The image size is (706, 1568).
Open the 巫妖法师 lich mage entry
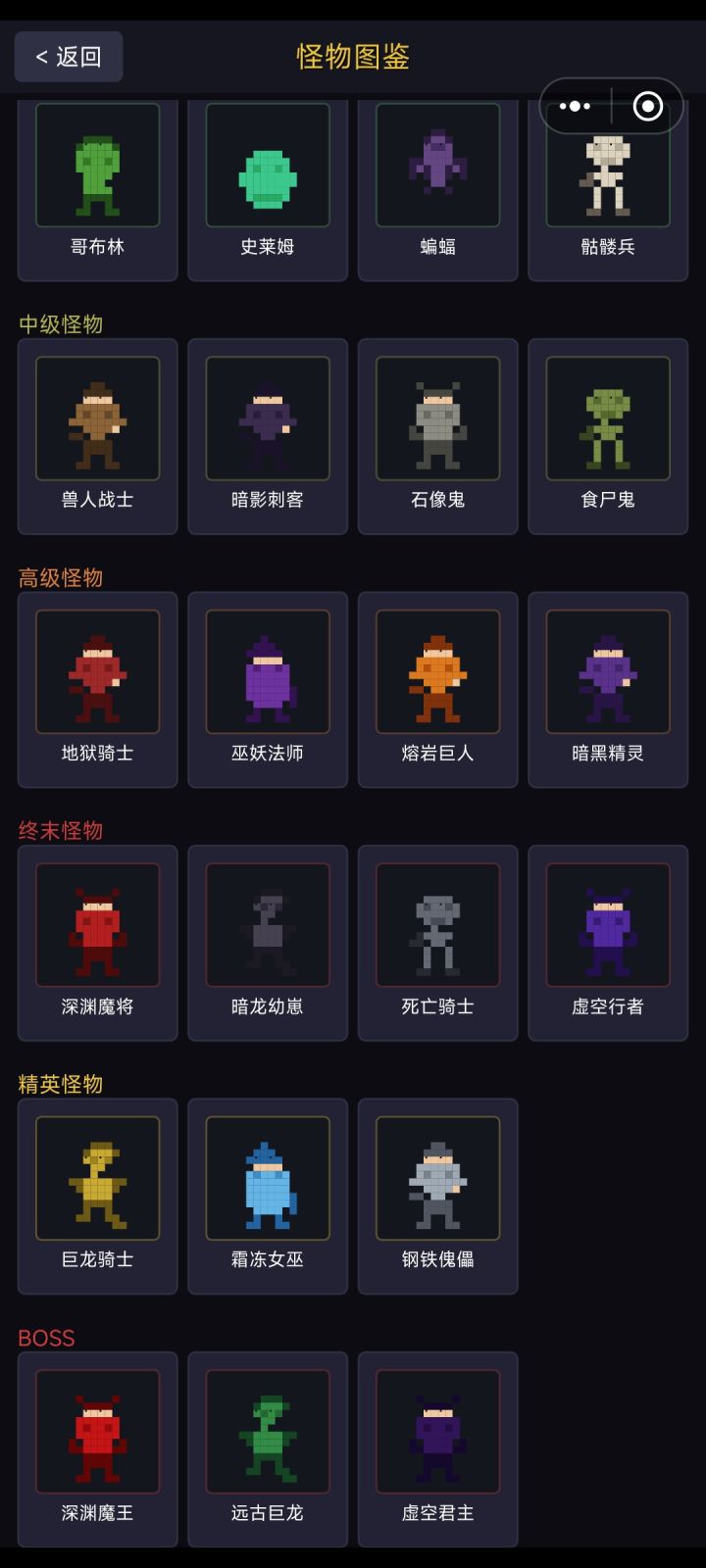(x=268, y=670)
